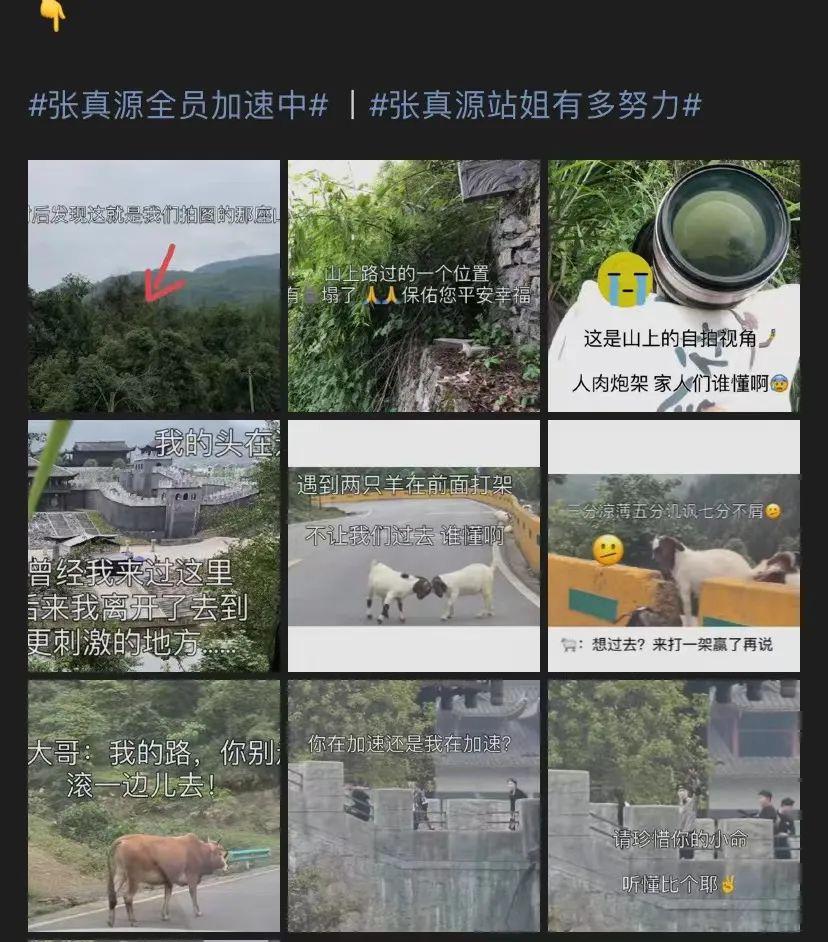Open the cow photo captioned 大哥:我的路
This screenshot has width=828, height=942.
click(x=154, y=806)
